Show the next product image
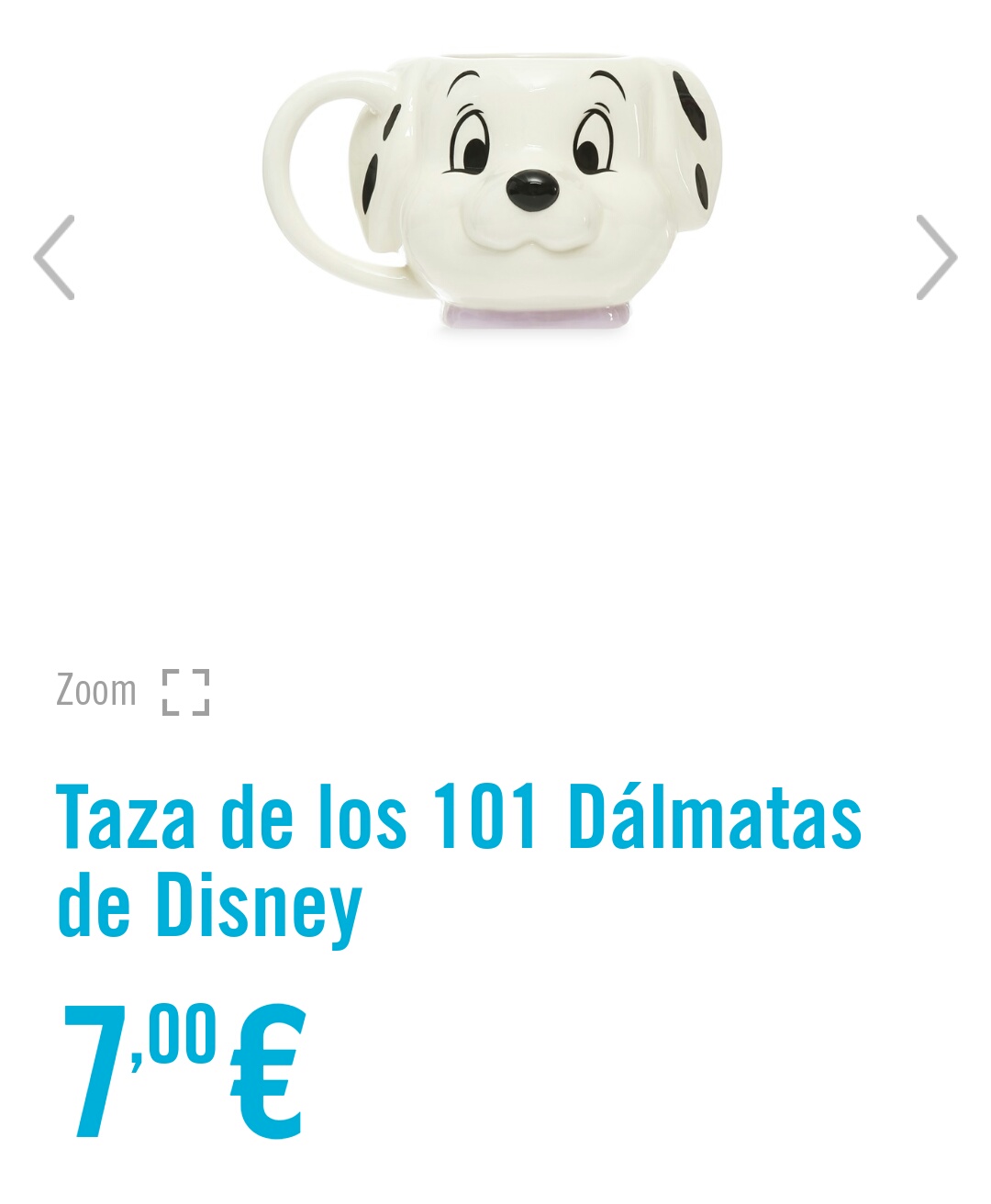Screen dimensions: 991x1204 click(x=937, y=258)
